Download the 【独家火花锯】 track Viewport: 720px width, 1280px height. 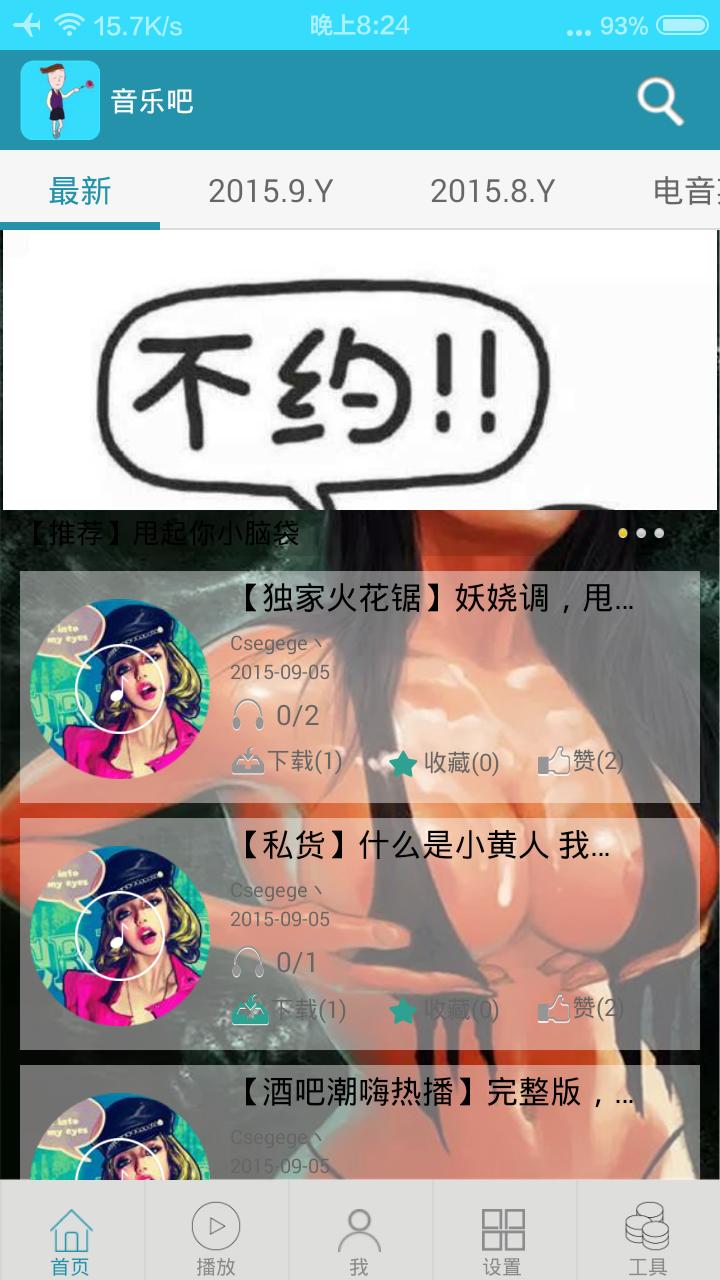(287, 762)
